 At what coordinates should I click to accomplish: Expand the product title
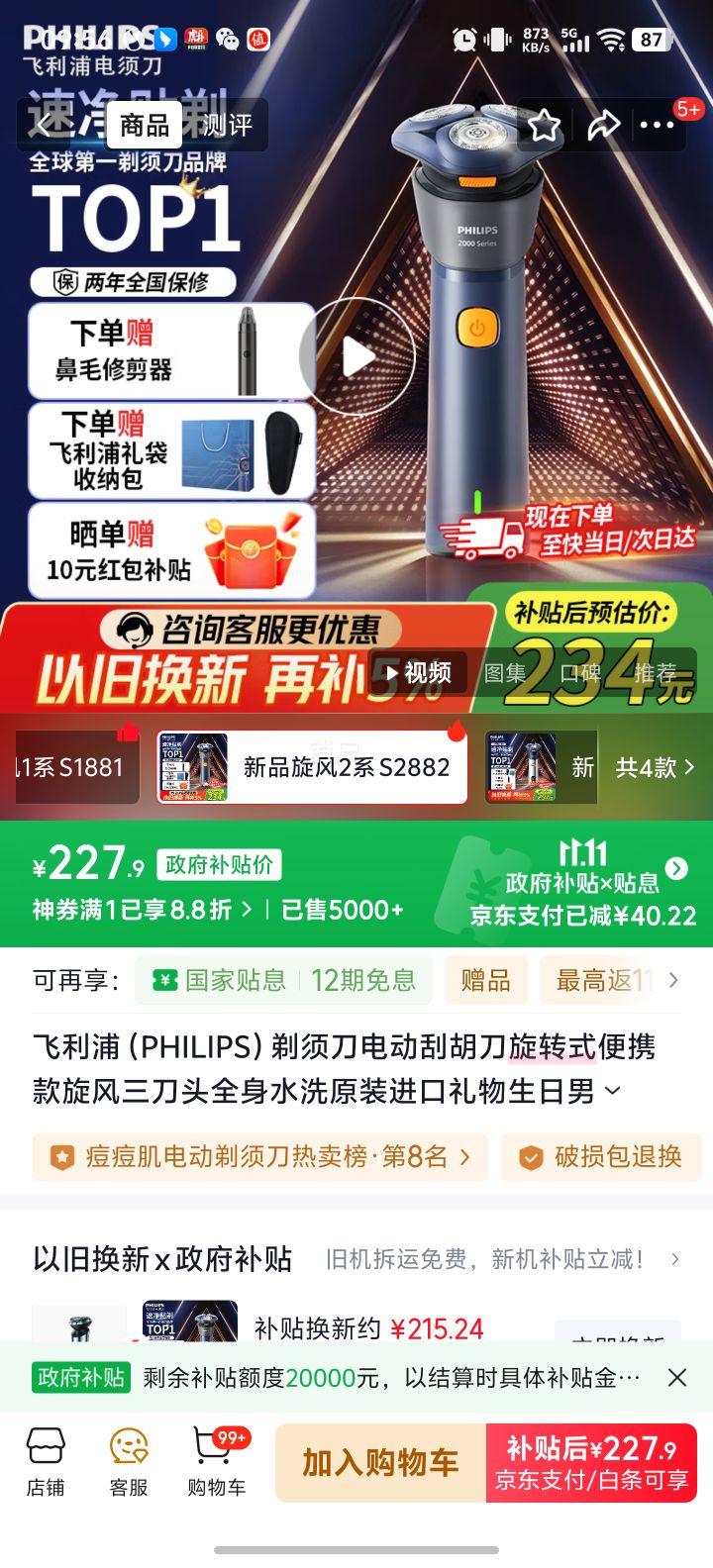click(613, 1091)
